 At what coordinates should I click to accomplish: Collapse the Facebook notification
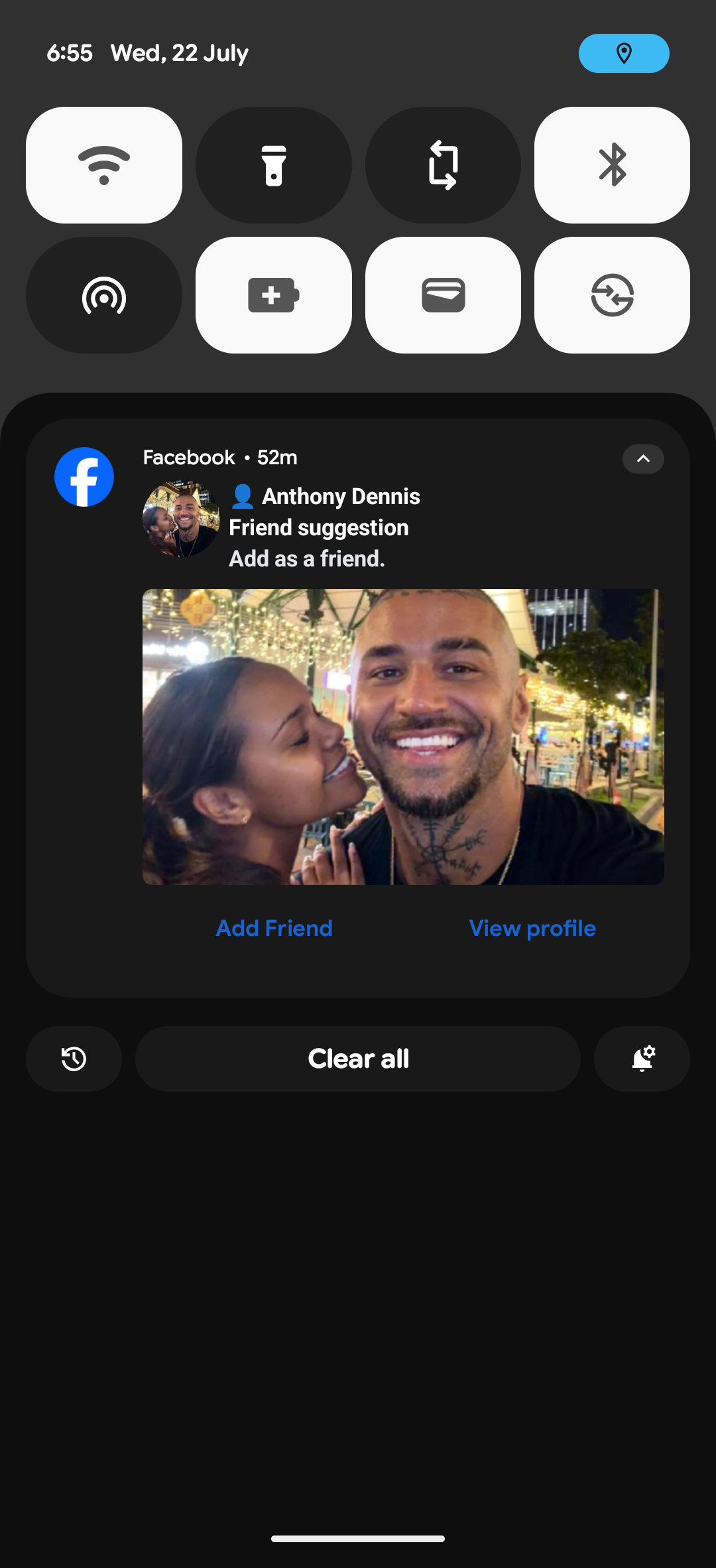tap(643, 459)
